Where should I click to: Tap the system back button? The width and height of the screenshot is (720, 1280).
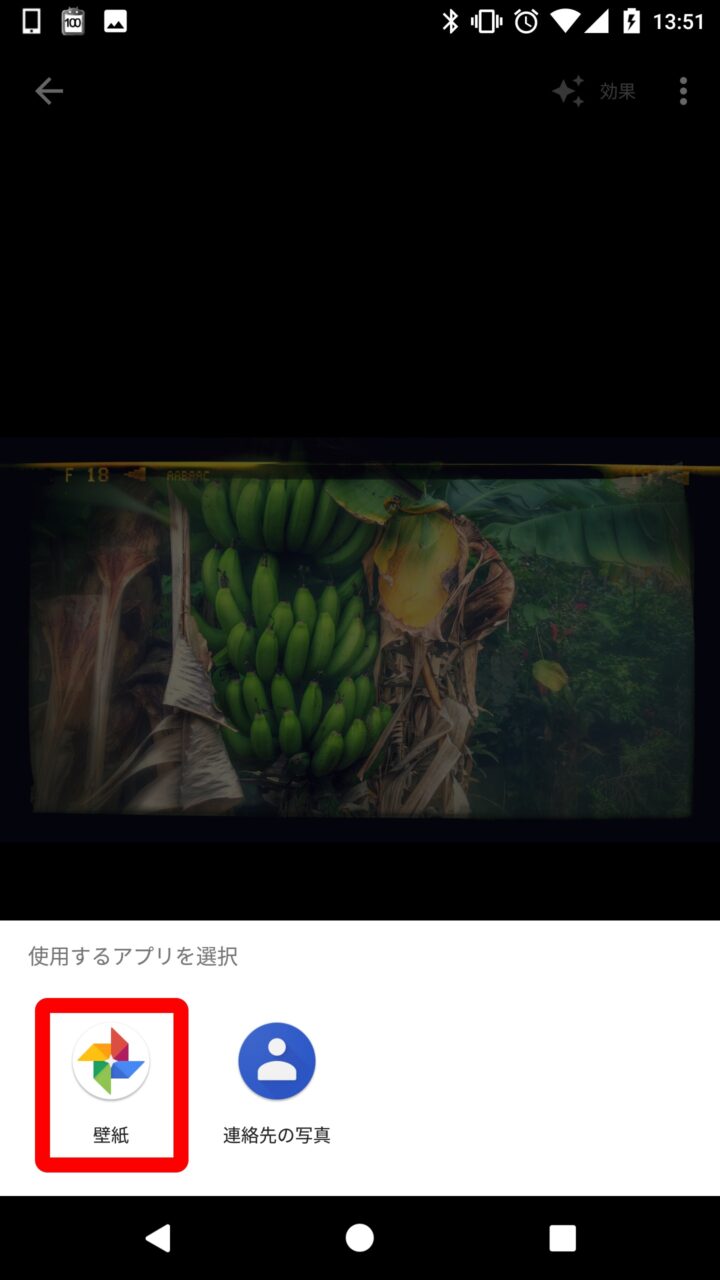tap(158, 1238)
